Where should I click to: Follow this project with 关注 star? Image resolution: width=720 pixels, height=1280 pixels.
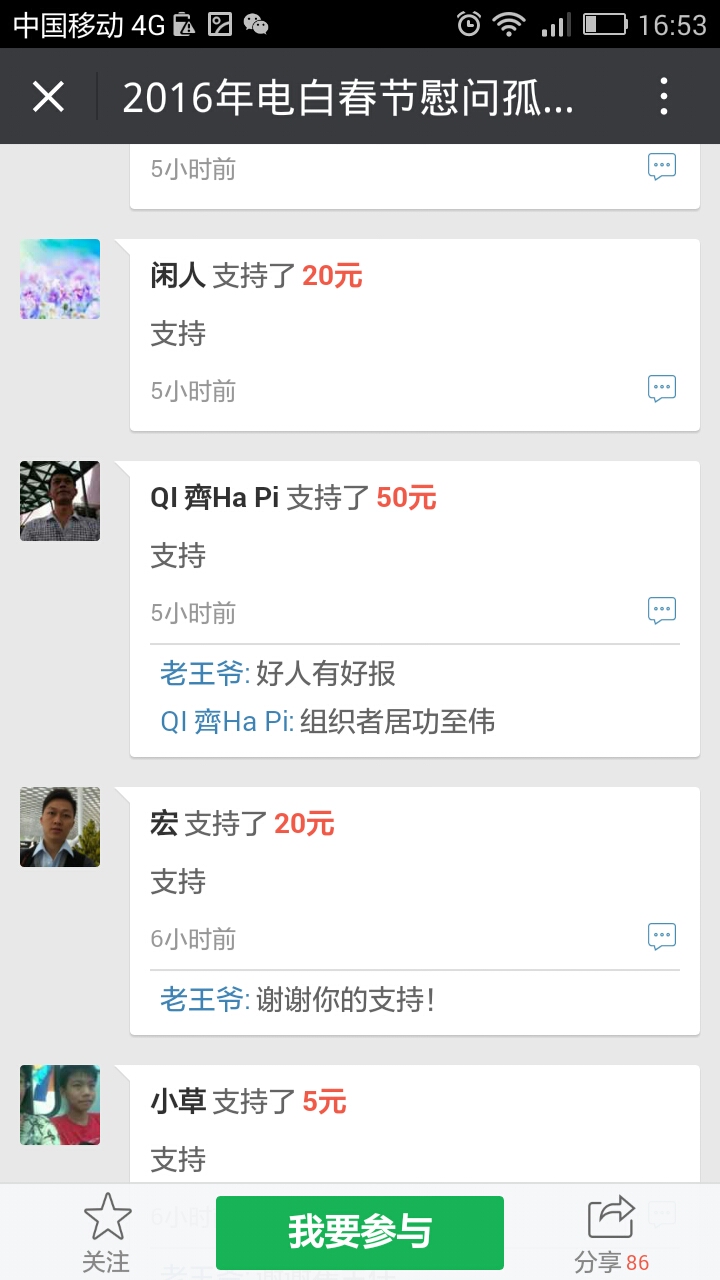point(106,1232)
